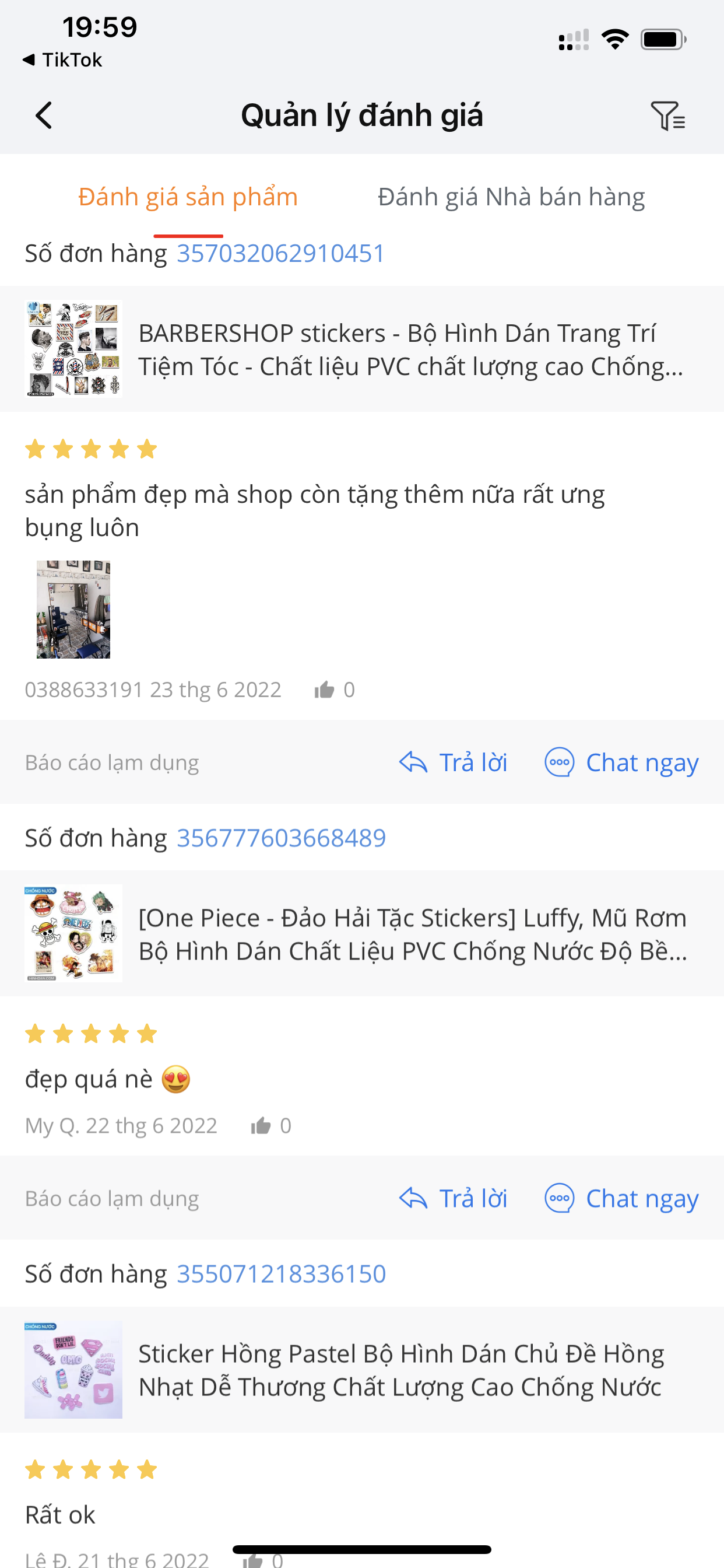This screenshot has height=1568, width=724.
Task: Reply to My Q.'s review
Action: 454,1199
